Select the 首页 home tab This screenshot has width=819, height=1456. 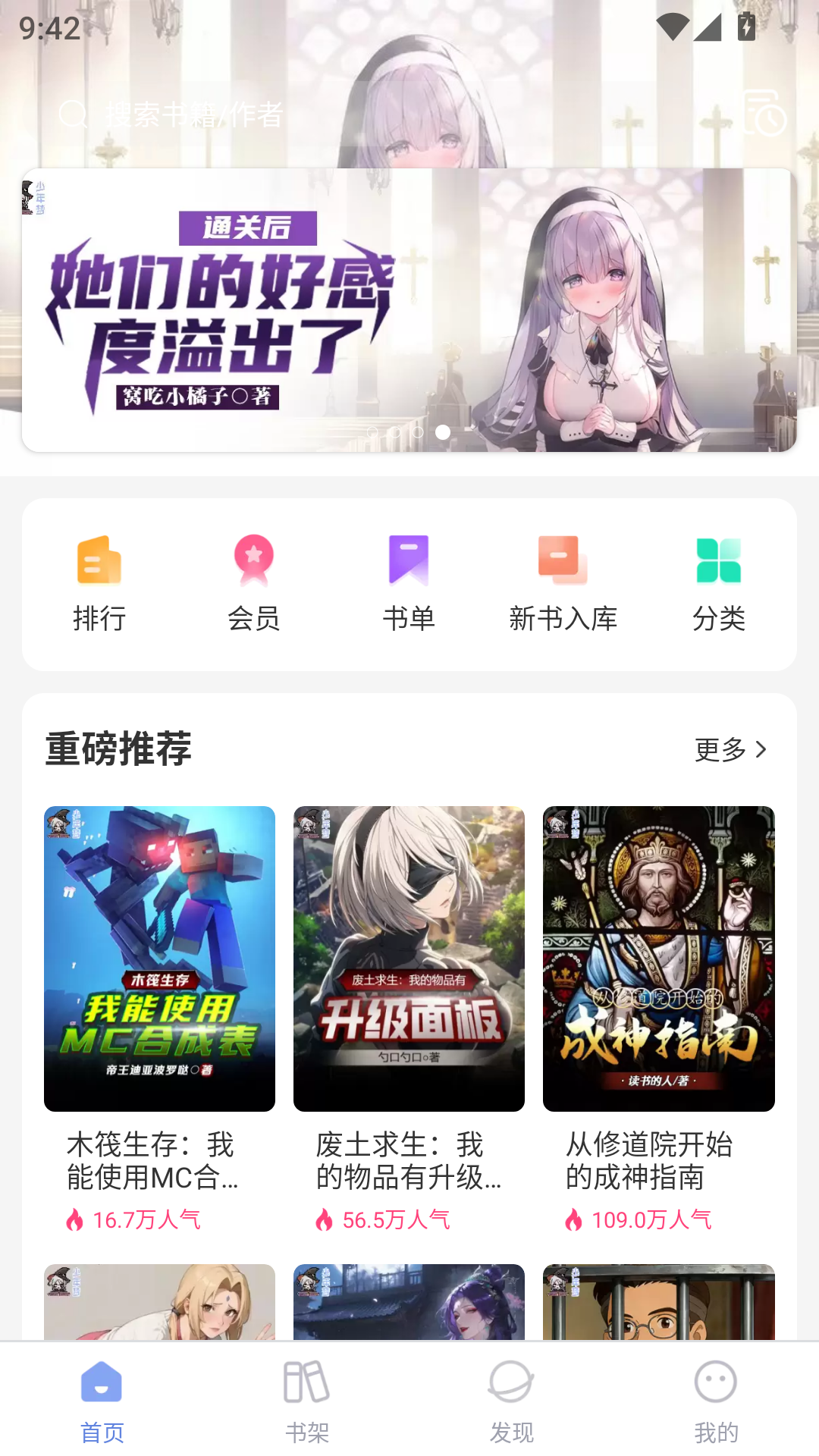click(x=102, y=1404)
